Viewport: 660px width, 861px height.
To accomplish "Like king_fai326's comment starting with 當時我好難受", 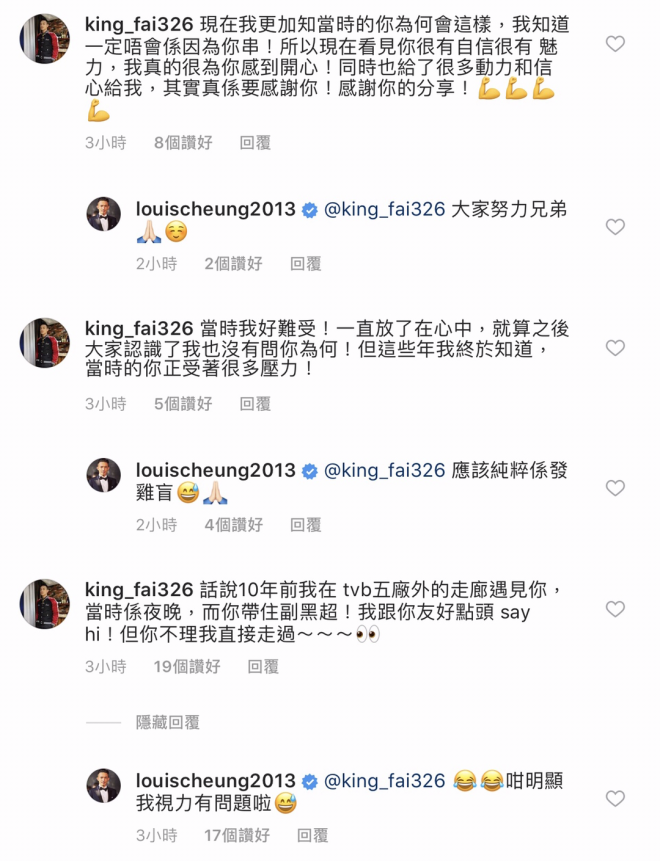I will [616, 348].
